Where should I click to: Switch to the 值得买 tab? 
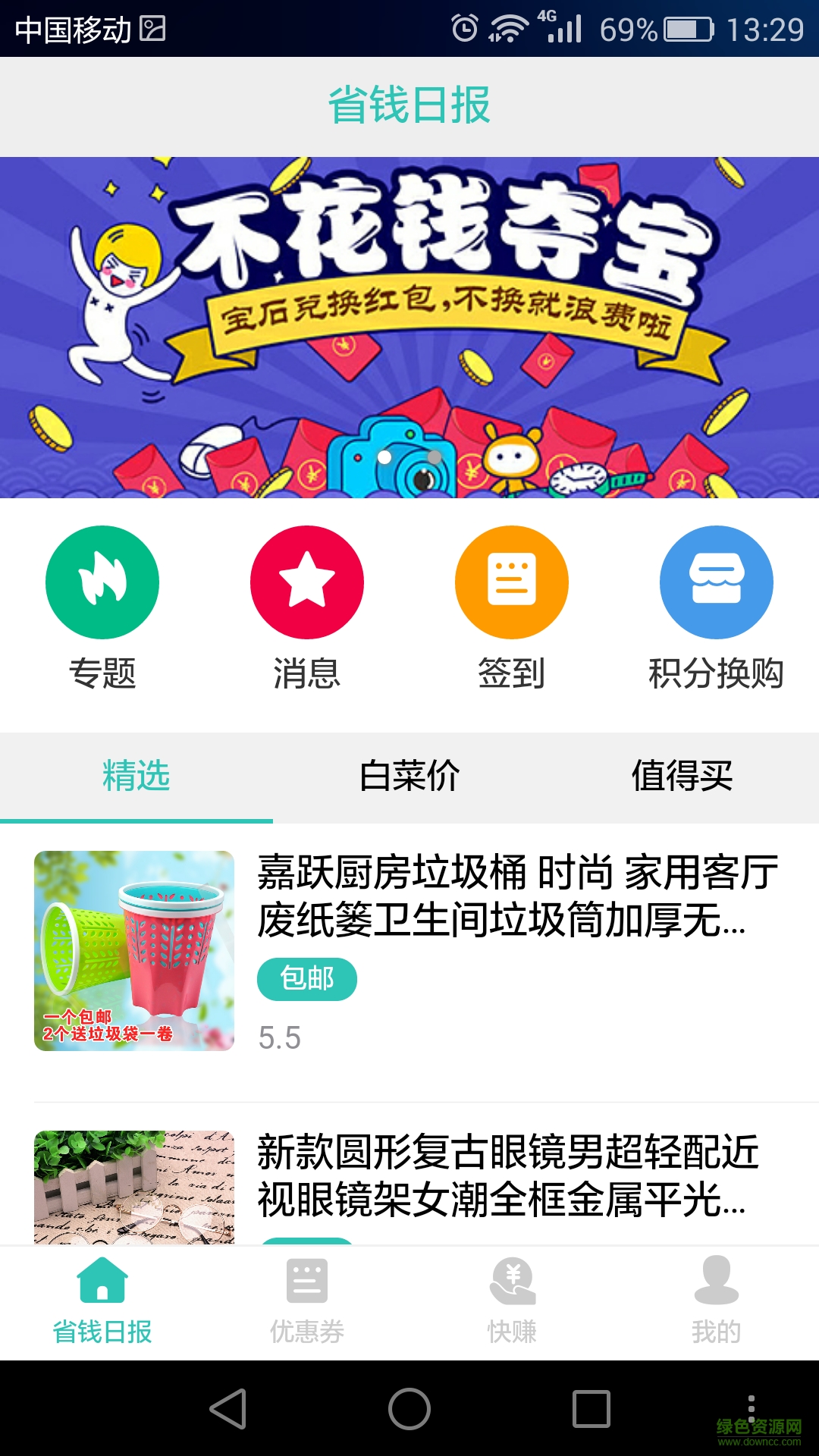(682, 775)
